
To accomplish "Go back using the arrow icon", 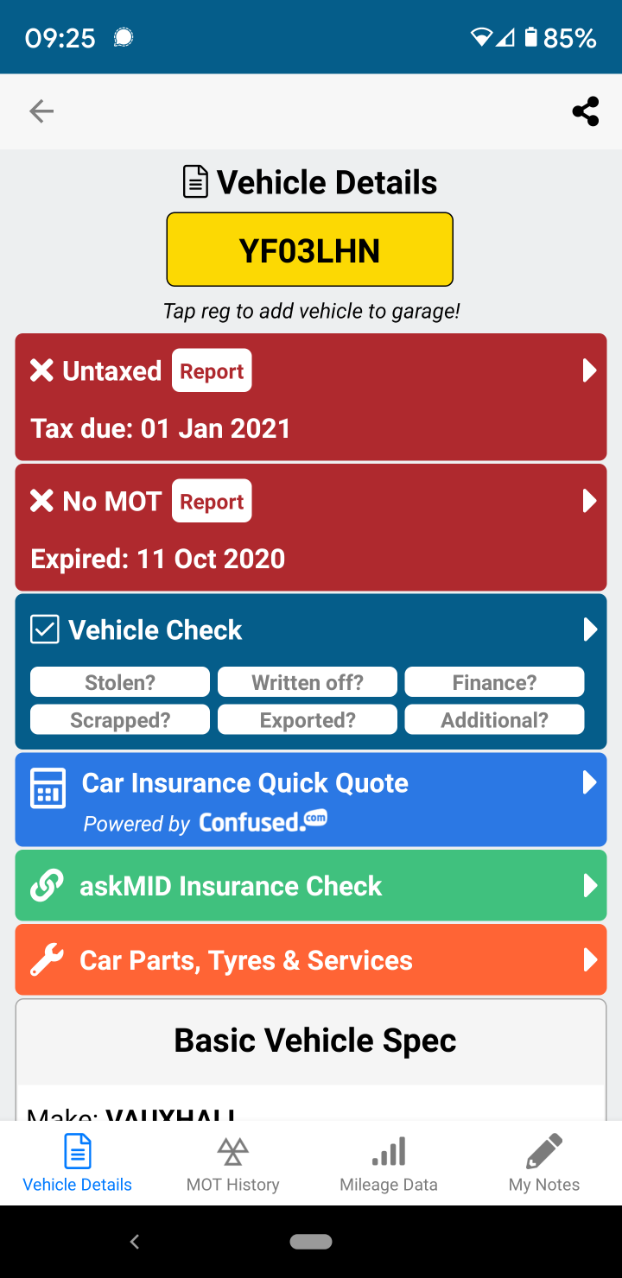I will [41, 111].
